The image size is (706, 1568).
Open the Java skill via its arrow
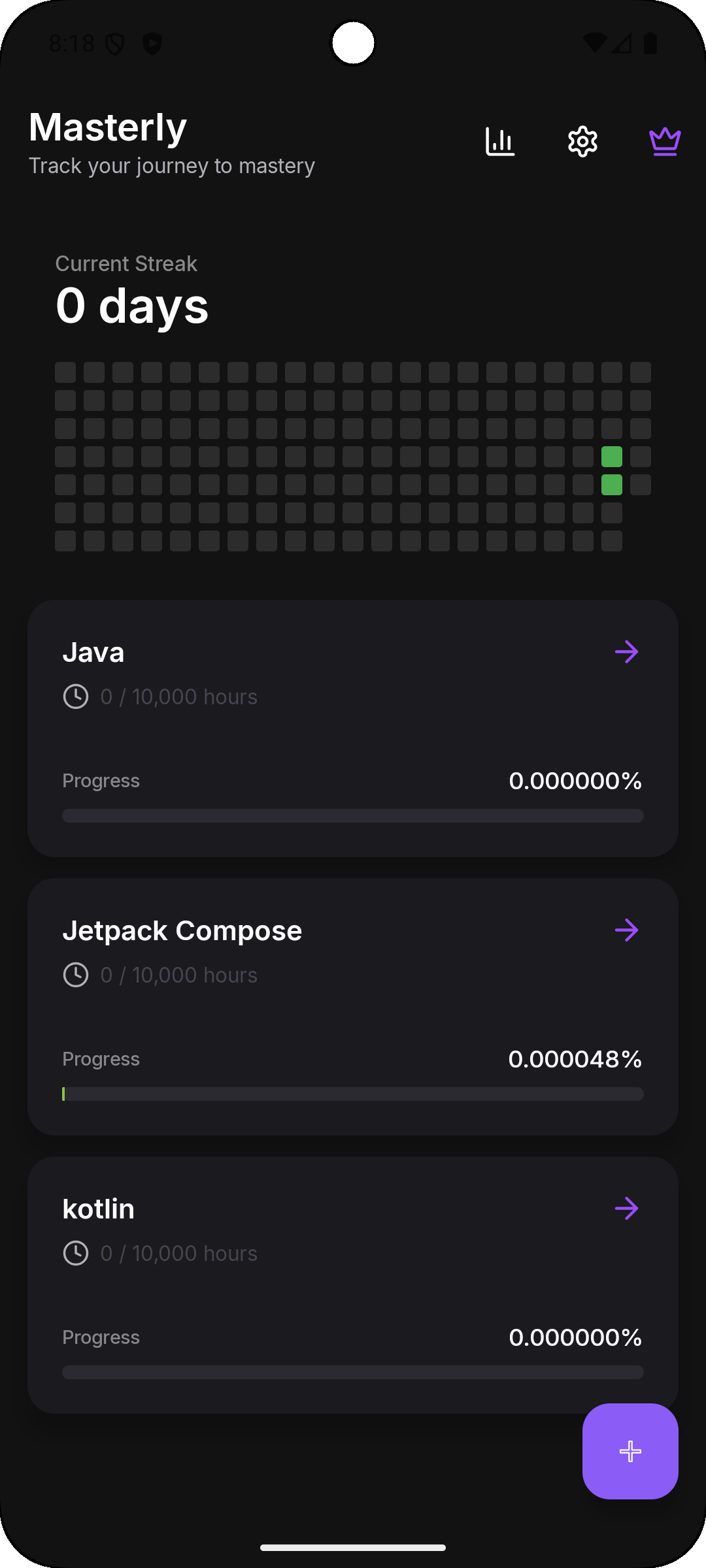pyautogui.click(x=627, y=651)
